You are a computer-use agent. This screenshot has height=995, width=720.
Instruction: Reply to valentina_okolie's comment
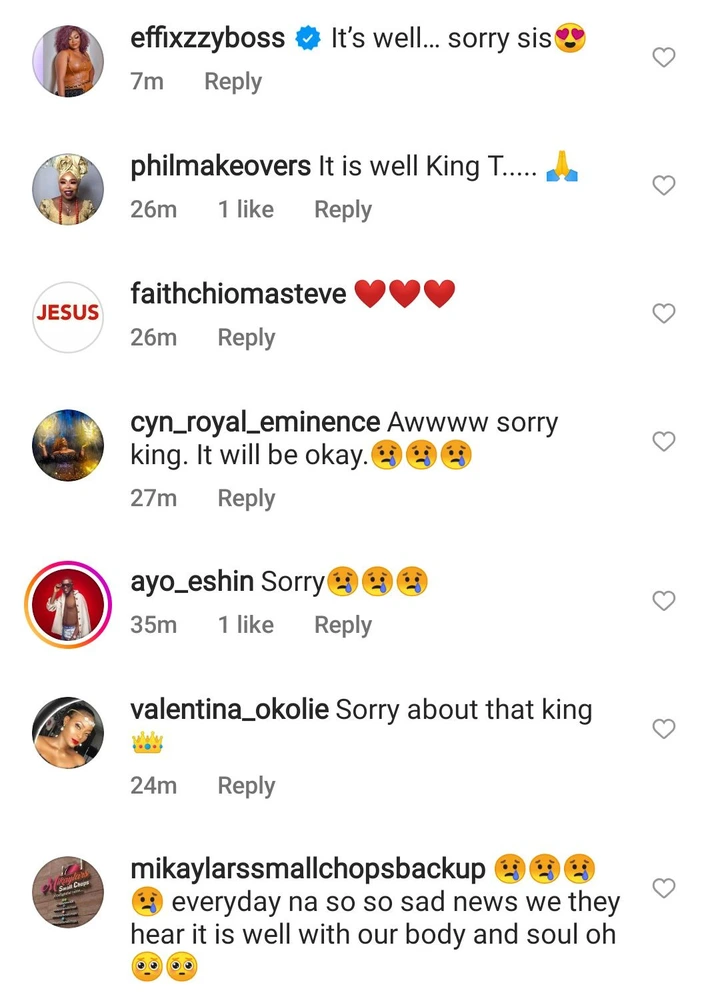coord(246,786)
